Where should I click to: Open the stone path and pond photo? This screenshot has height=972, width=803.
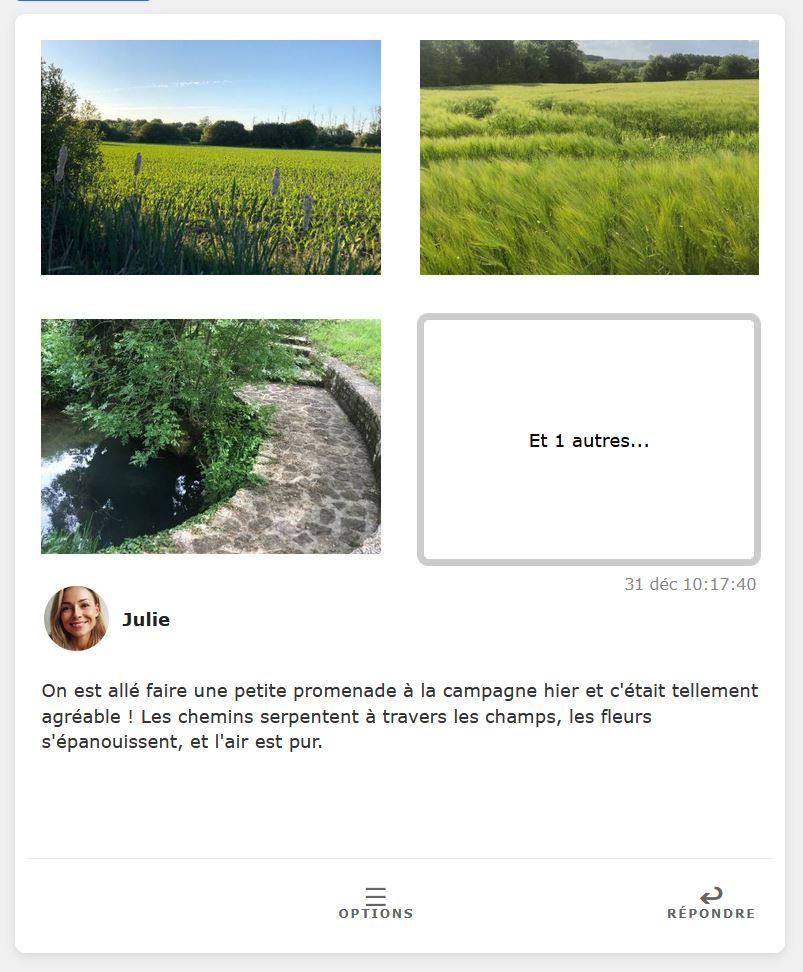(x=211, y=436)
